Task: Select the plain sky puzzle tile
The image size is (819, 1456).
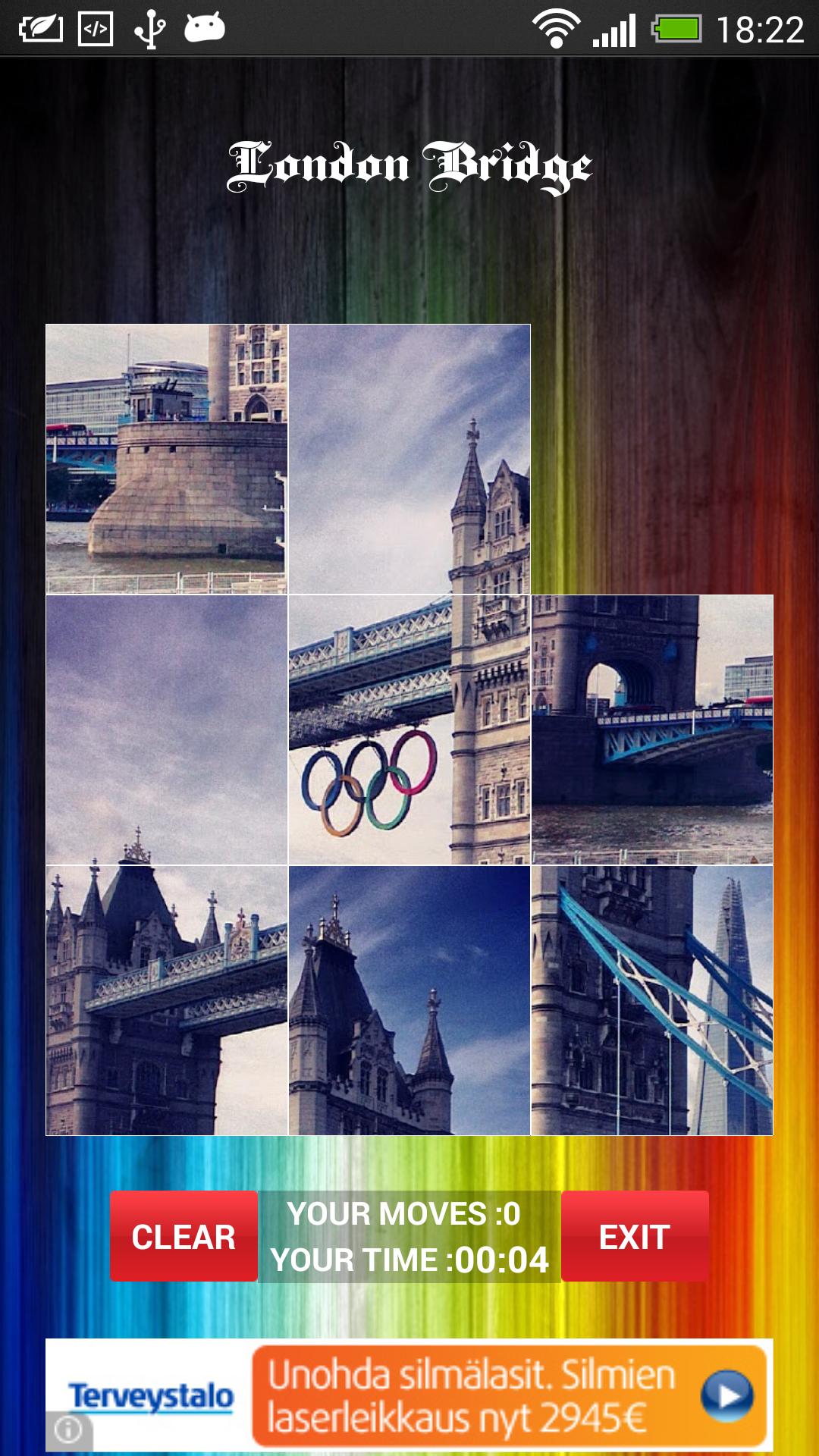Action: coord(167,728)
